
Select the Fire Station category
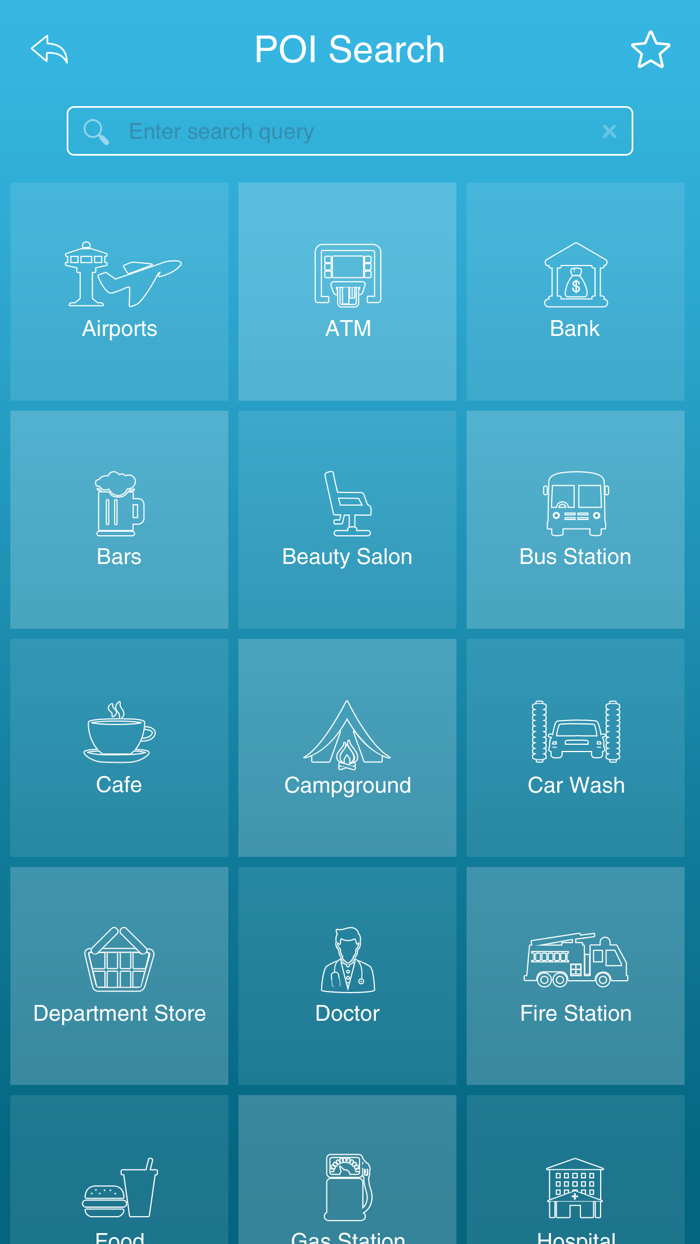click(x=575, y=975)
